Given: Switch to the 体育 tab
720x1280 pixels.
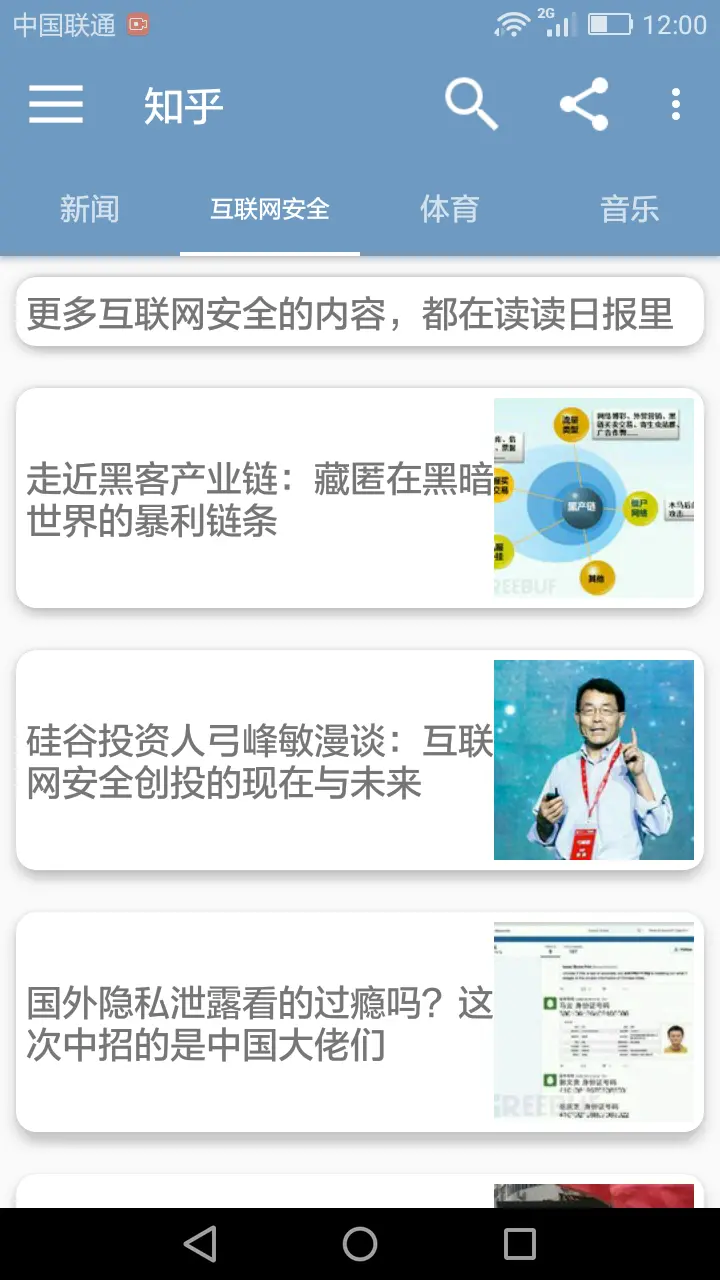Looking at the screenshot, I should coord(449,209).
